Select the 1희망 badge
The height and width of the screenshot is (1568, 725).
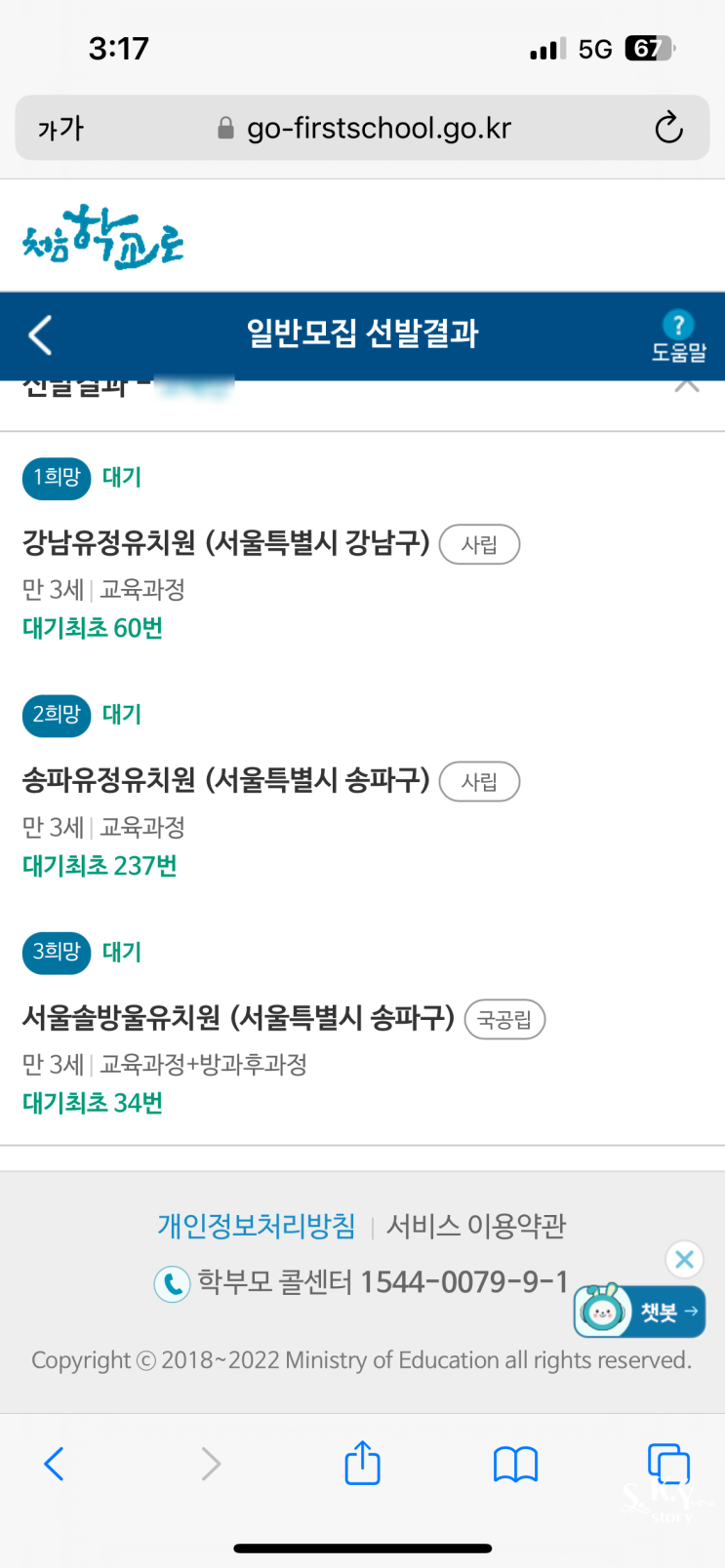pos(56,479)
